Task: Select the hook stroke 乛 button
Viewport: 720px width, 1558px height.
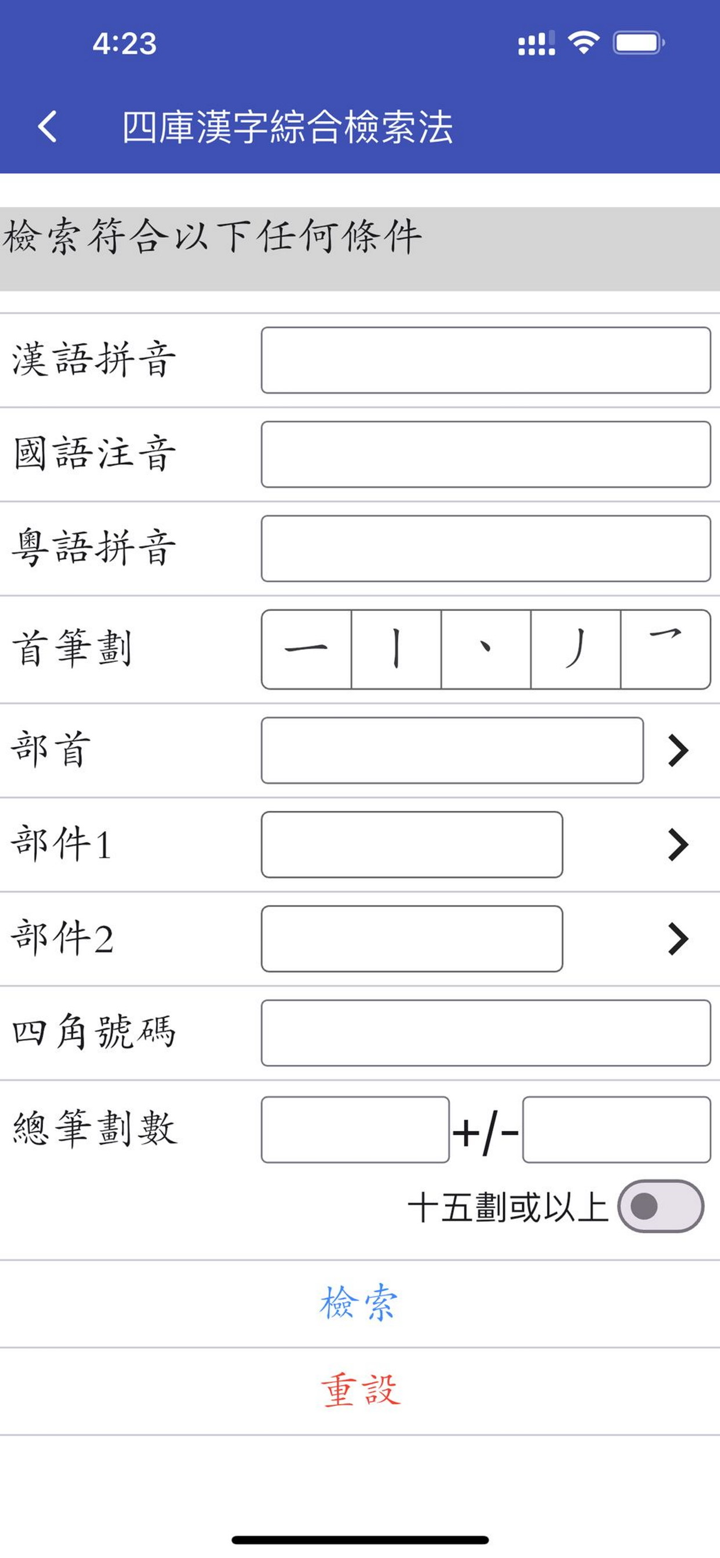Action: 665,650
